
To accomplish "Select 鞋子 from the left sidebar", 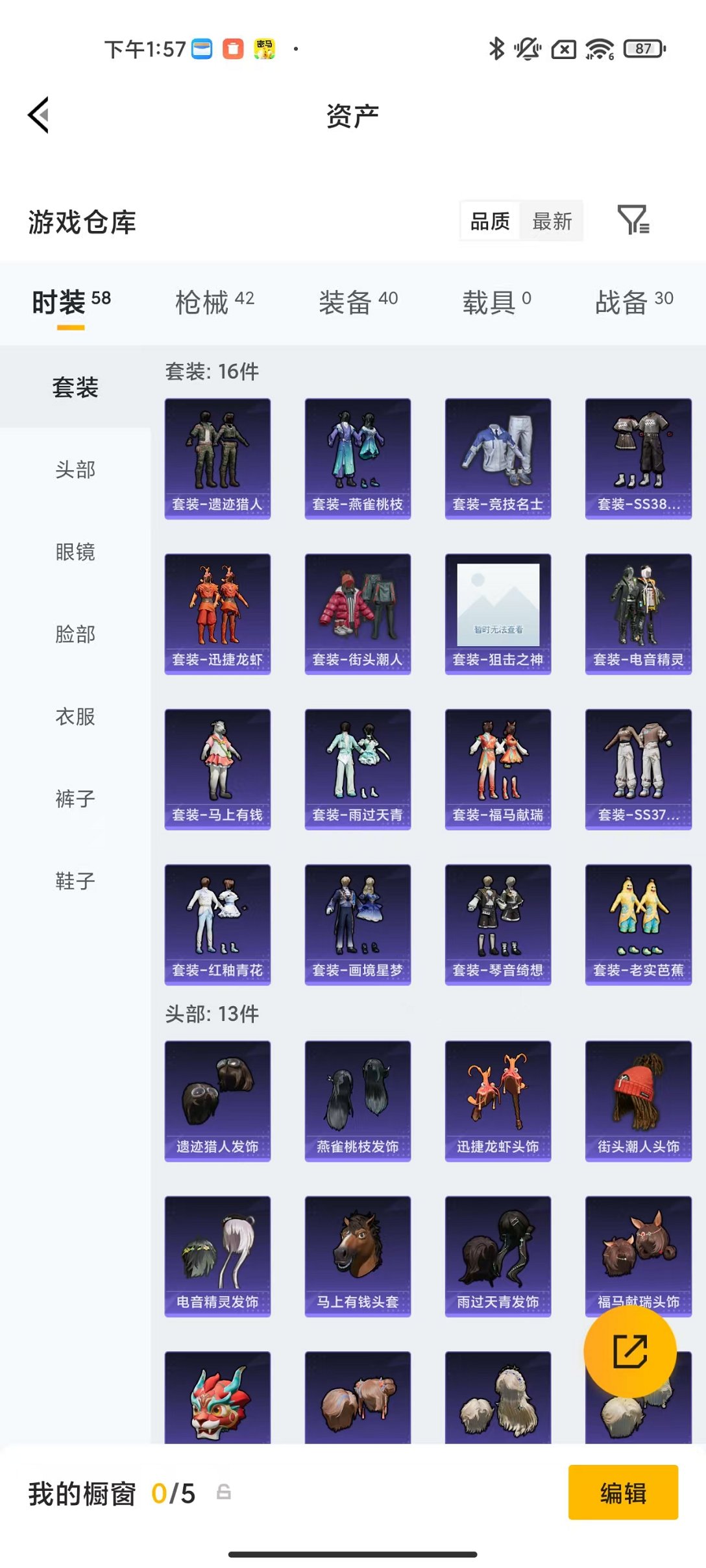I will 73,881.
